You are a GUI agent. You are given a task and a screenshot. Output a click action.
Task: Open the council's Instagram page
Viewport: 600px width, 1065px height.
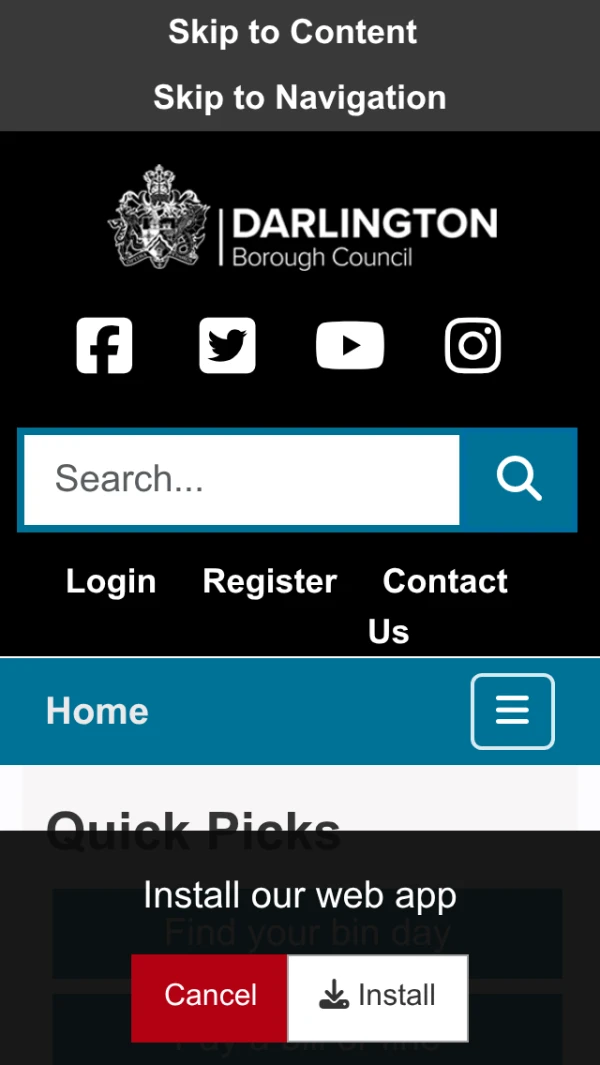tap(472, 346)
